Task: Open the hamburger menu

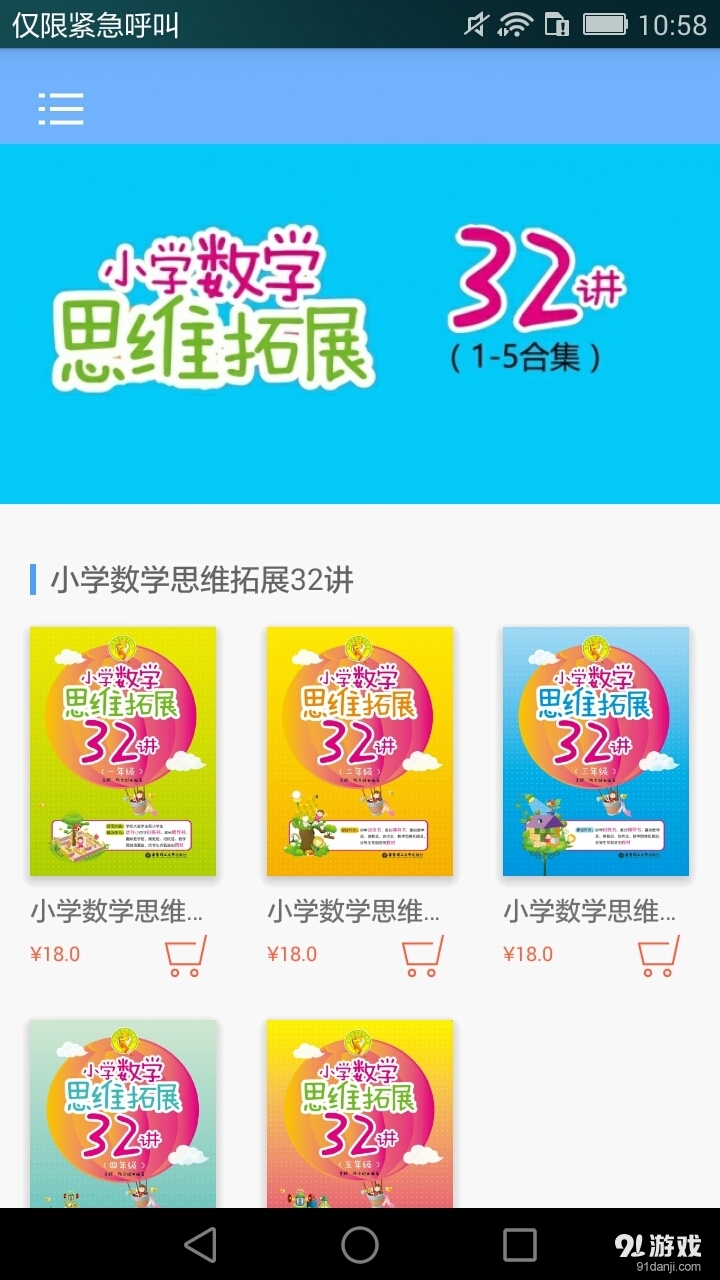Action: 61,106
